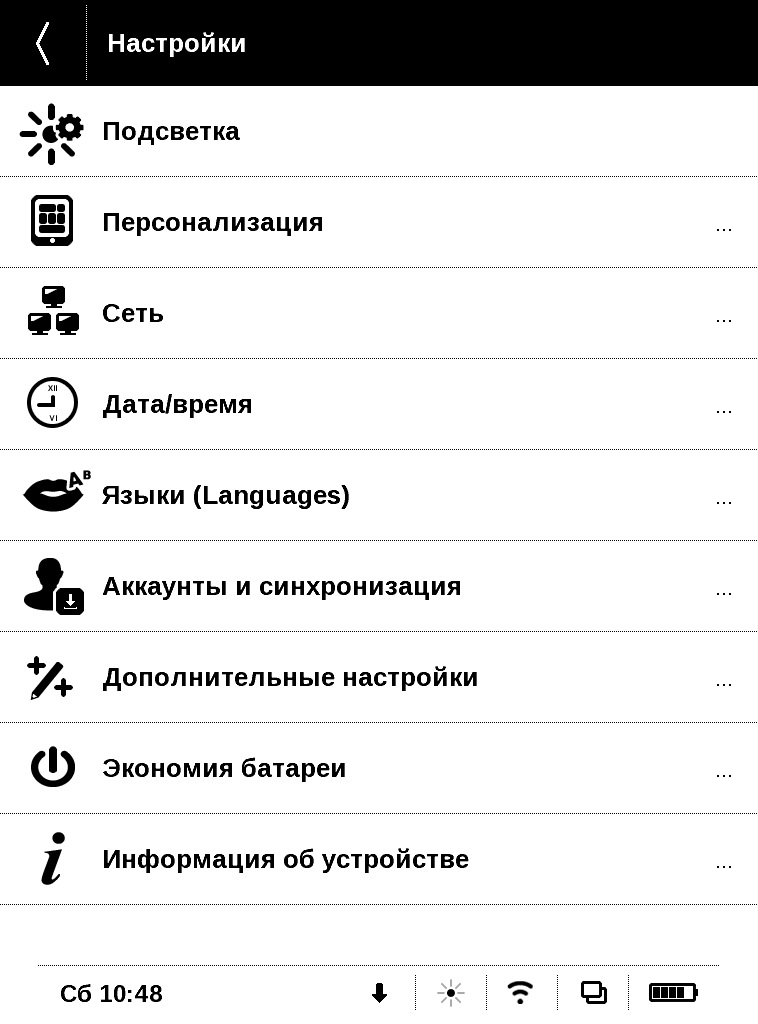Go back from the Настройки screen
Viewport: 758px width, 1024px height.
pos(42,43)
